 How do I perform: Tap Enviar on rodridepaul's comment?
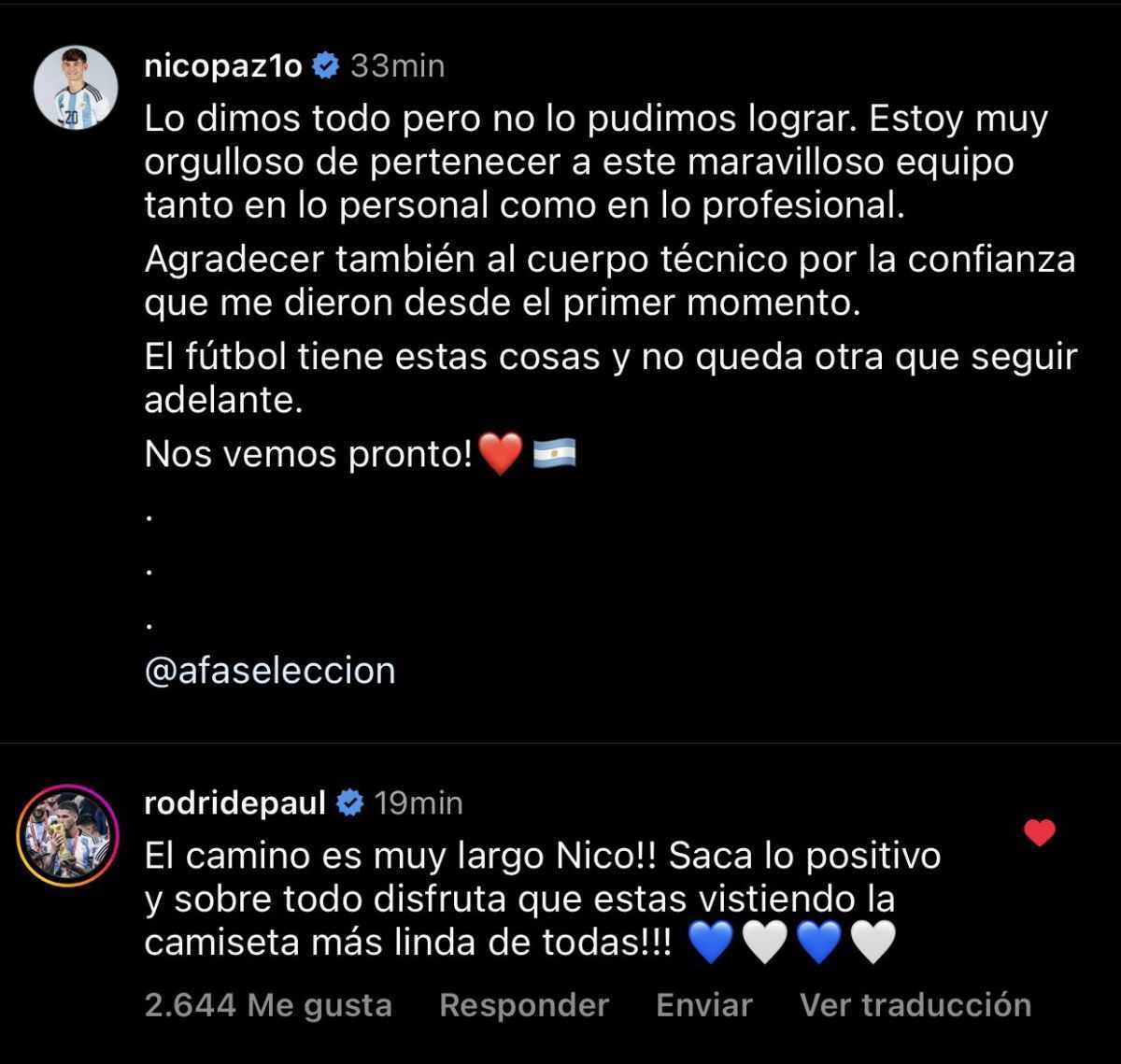704,1005
